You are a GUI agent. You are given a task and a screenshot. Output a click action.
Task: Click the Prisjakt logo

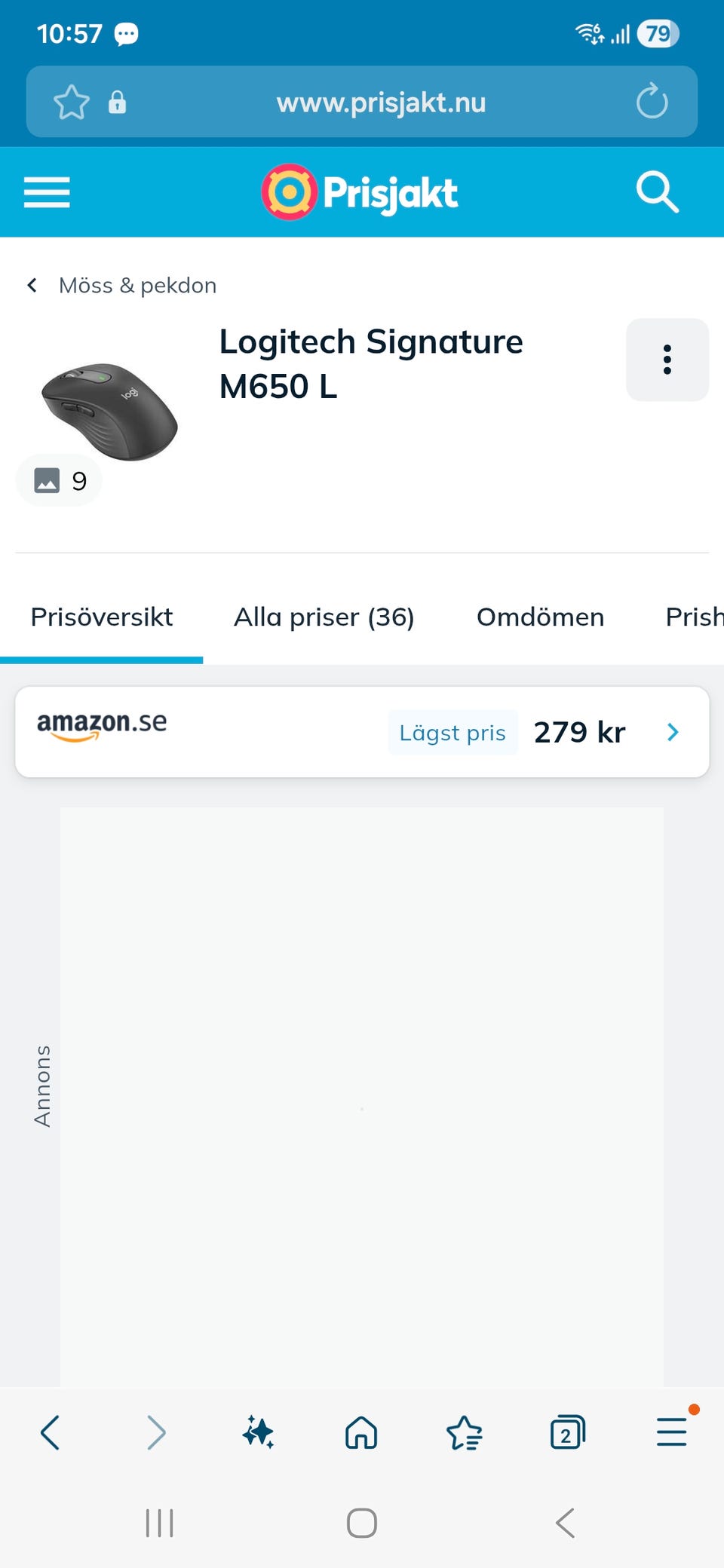point(360,191)
